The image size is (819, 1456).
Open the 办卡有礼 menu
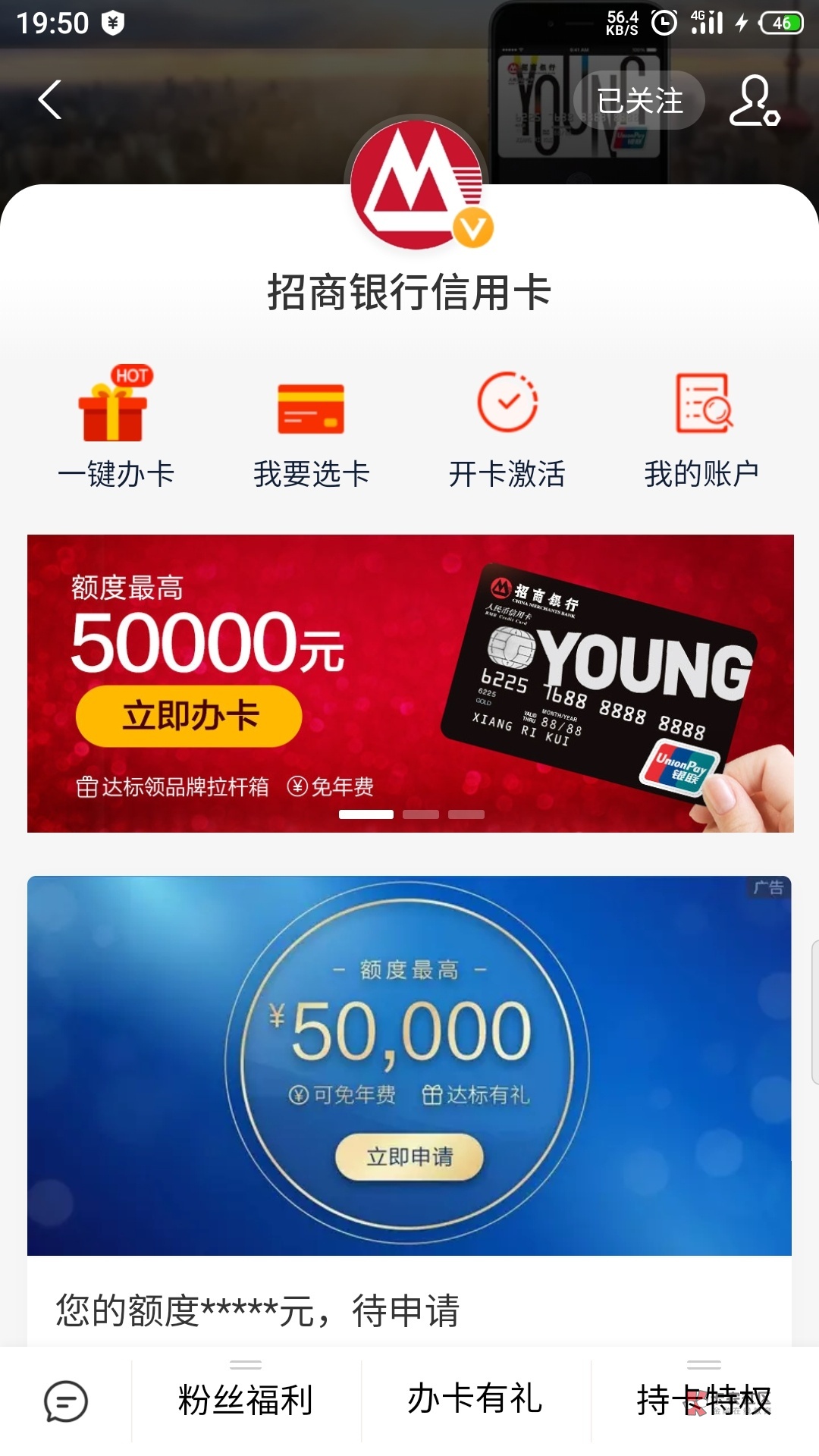(475, 1400)
